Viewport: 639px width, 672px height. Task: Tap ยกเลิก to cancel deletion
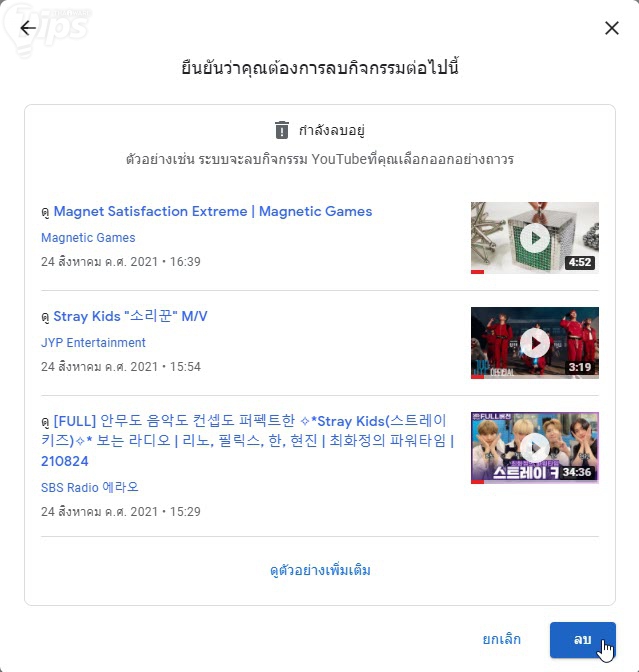502,639
